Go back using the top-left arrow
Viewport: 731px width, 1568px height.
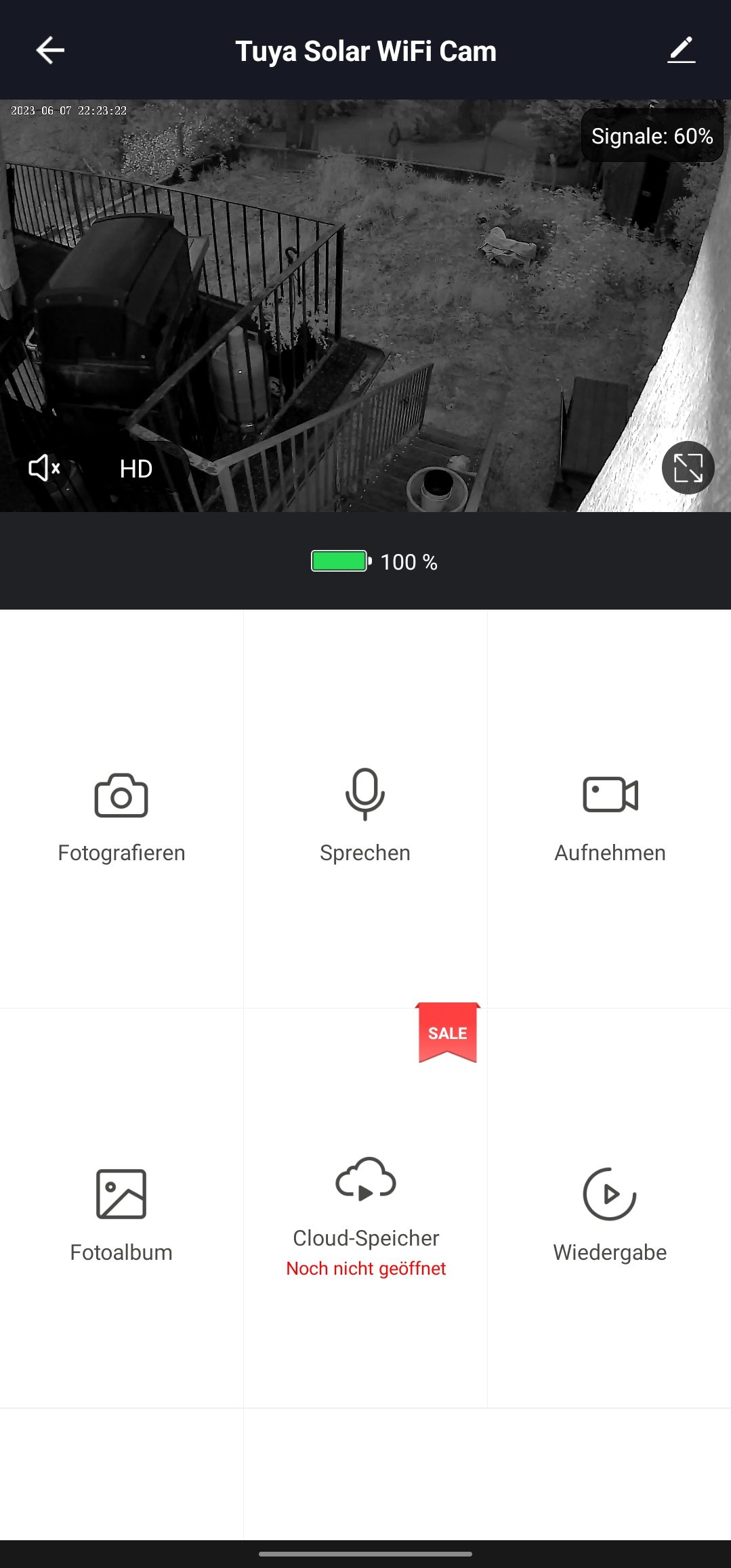[50, 50]
